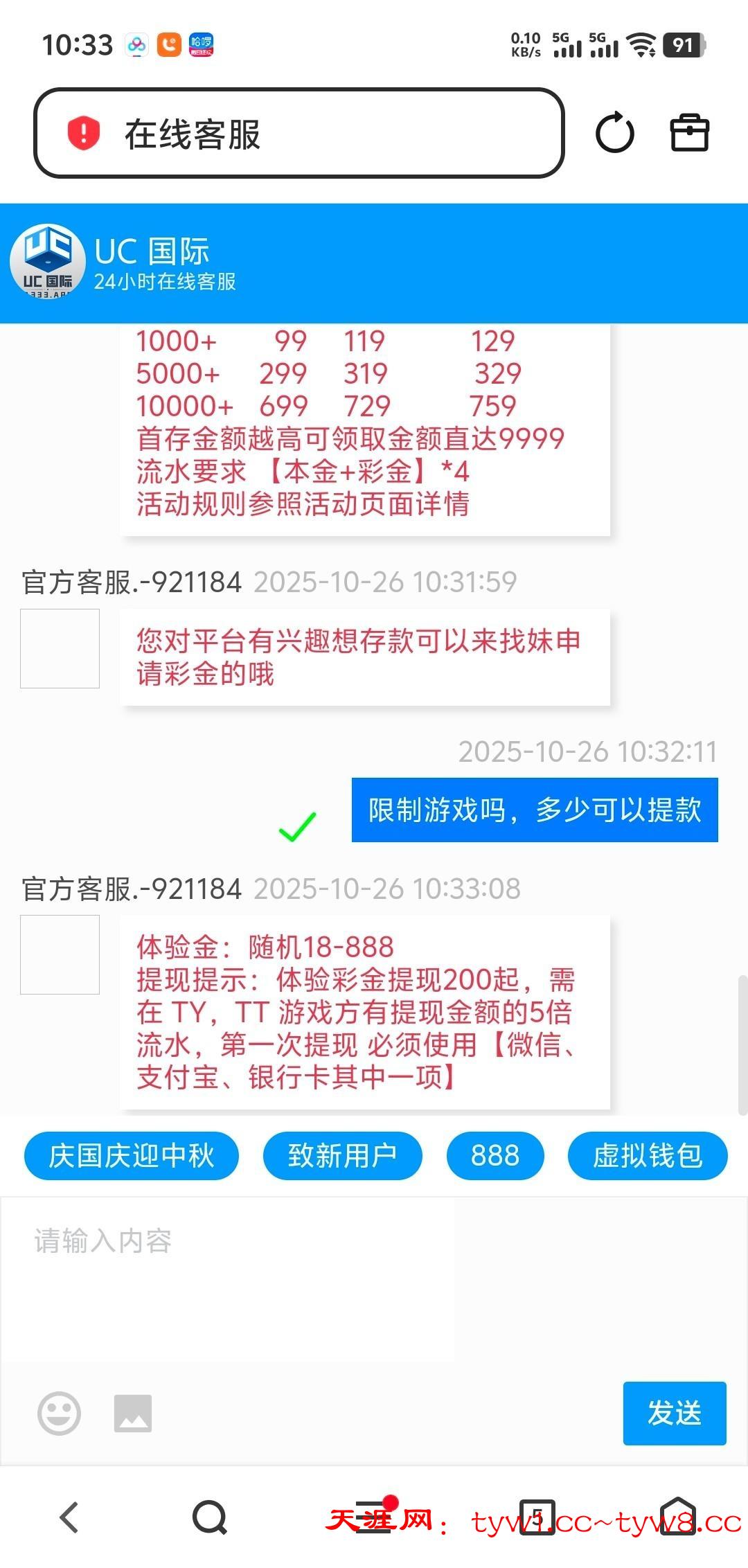
Task: Go to the browser home page
Action: 677,1517
